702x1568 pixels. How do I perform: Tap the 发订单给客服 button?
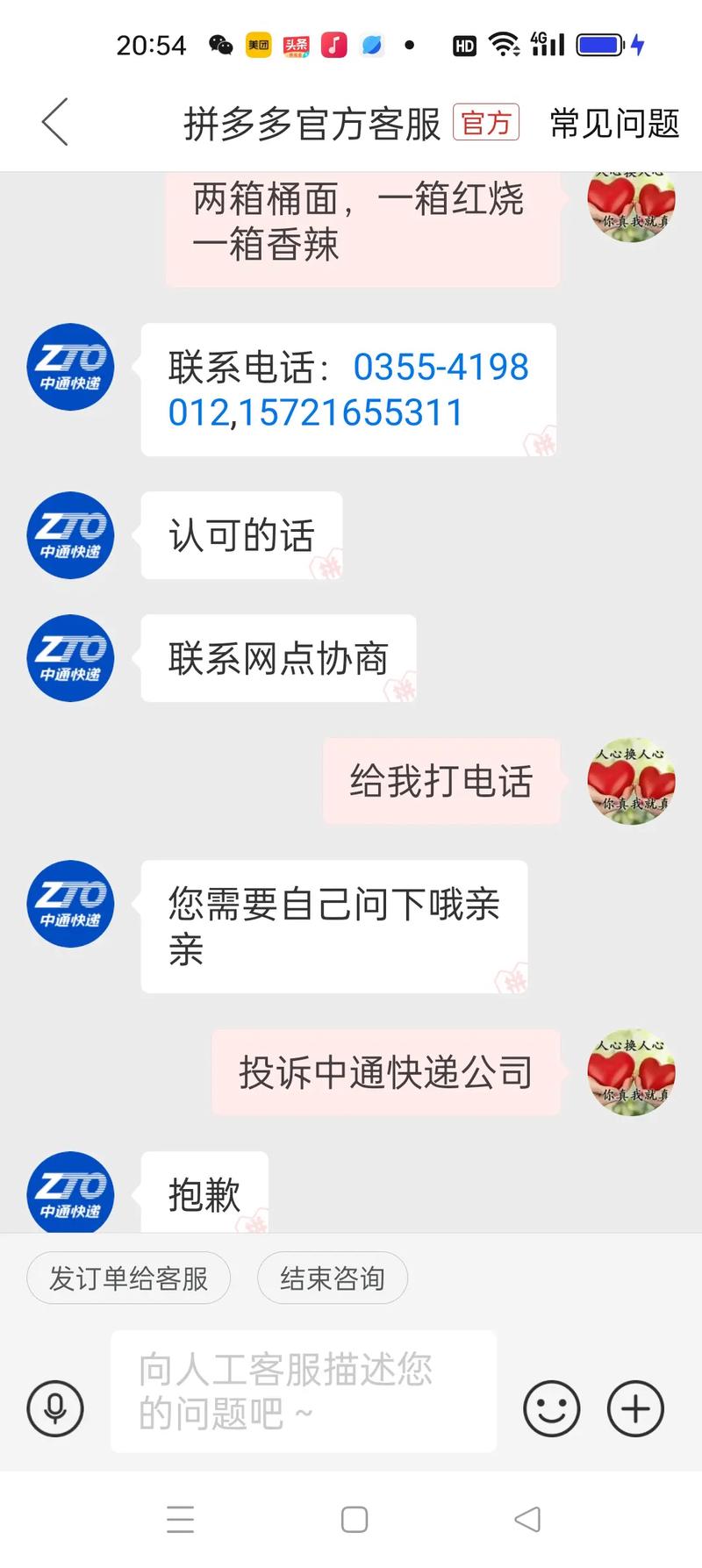128,1278
